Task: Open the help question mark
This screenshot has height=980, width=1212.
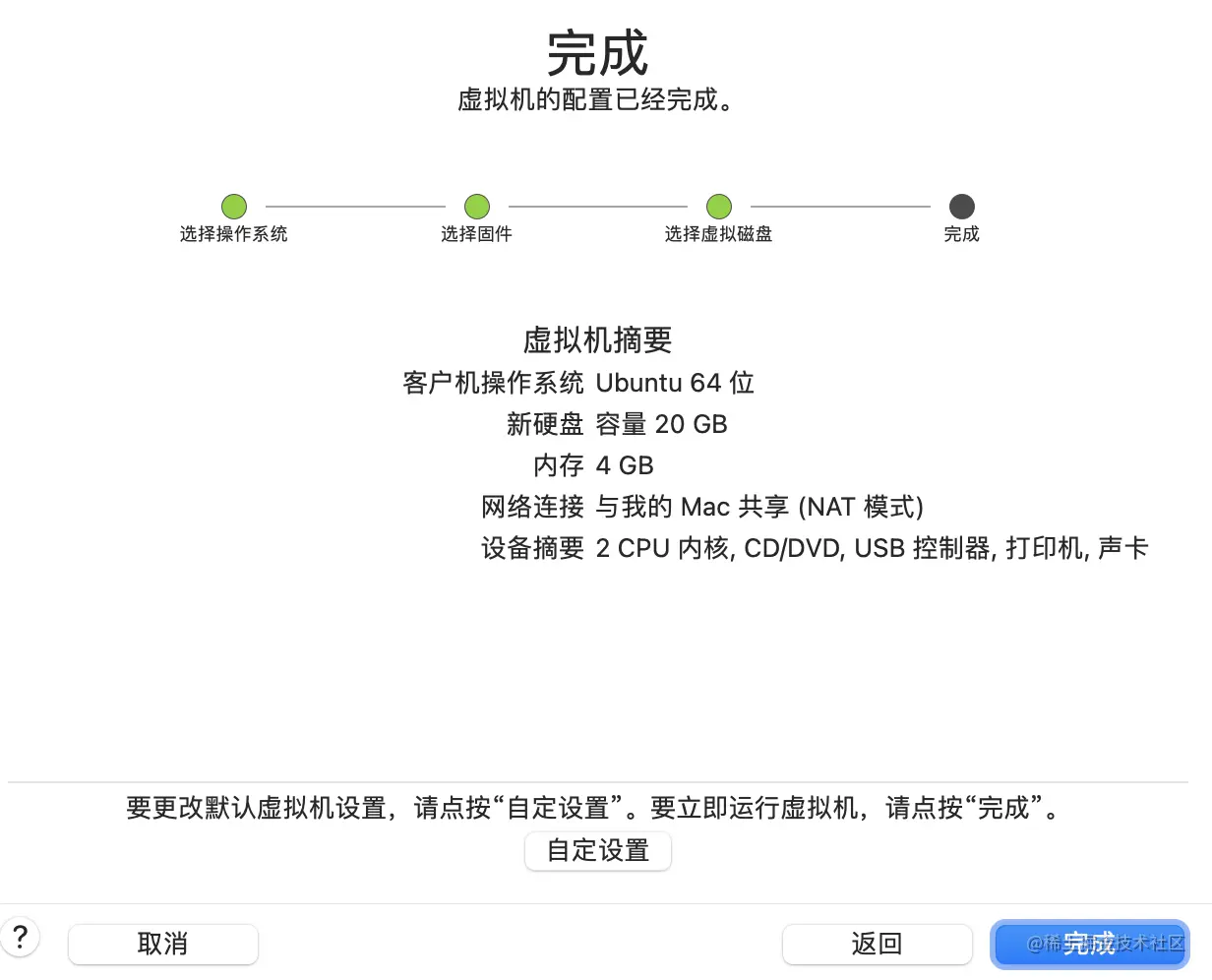Action: coord(20,936)
